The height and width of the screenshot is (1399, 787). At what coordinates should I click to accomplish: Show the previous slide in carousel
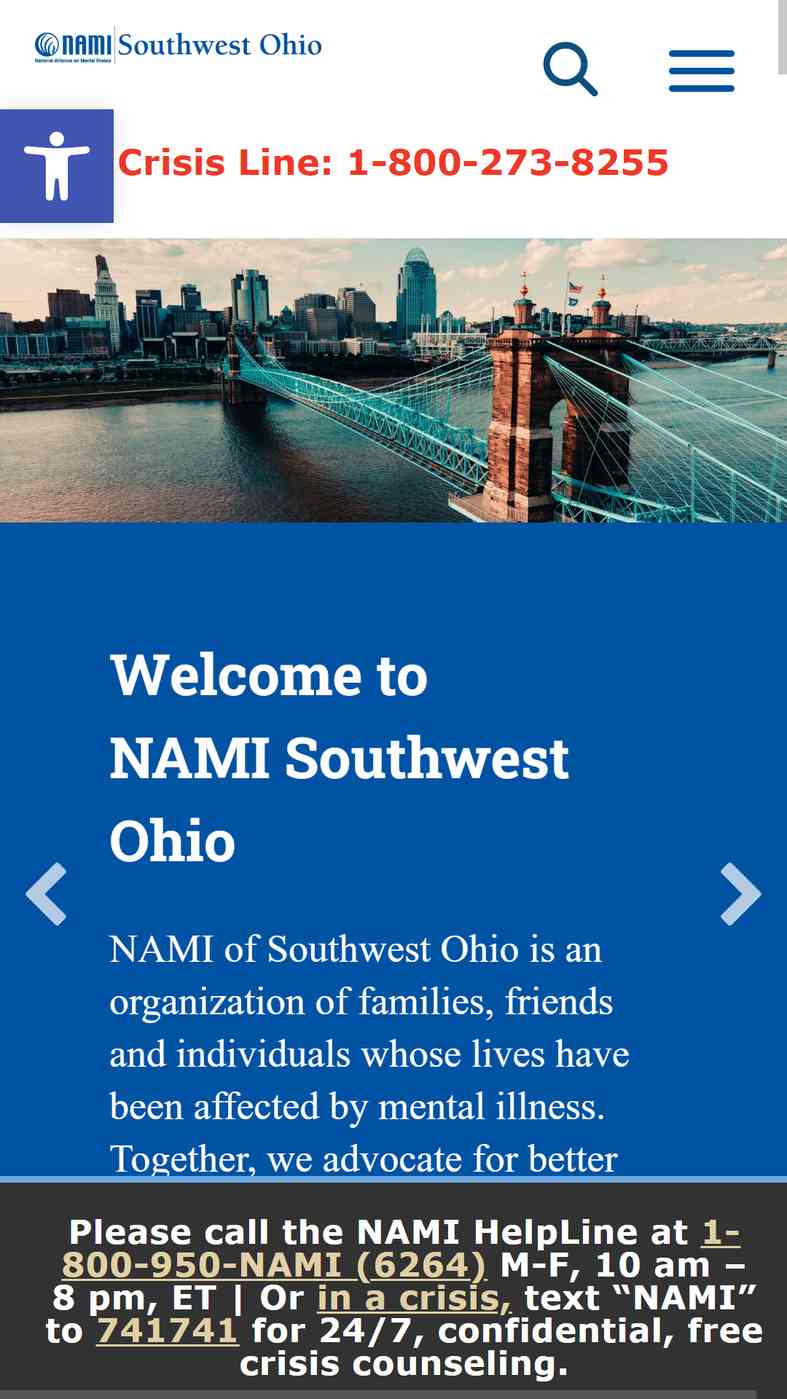pos(46,893)
